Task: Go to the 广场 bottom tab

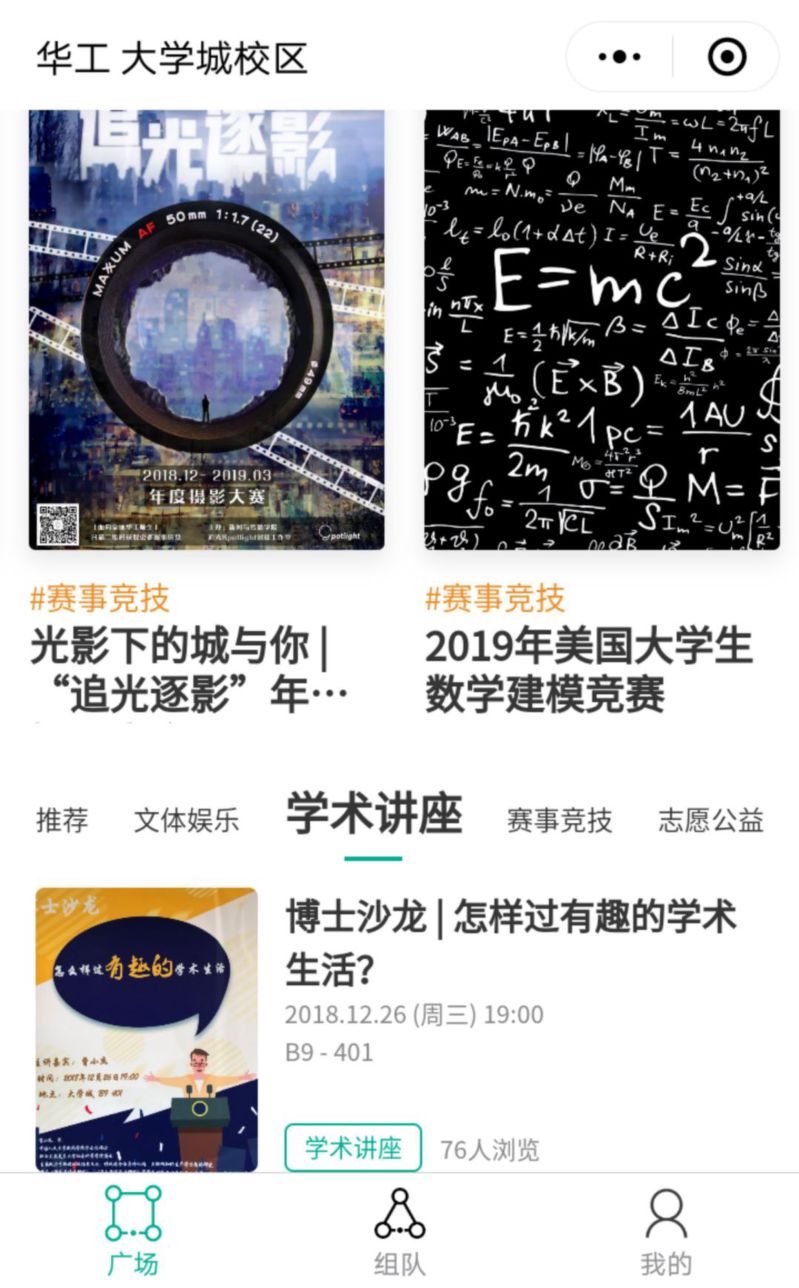Action: pos(133,1230)
